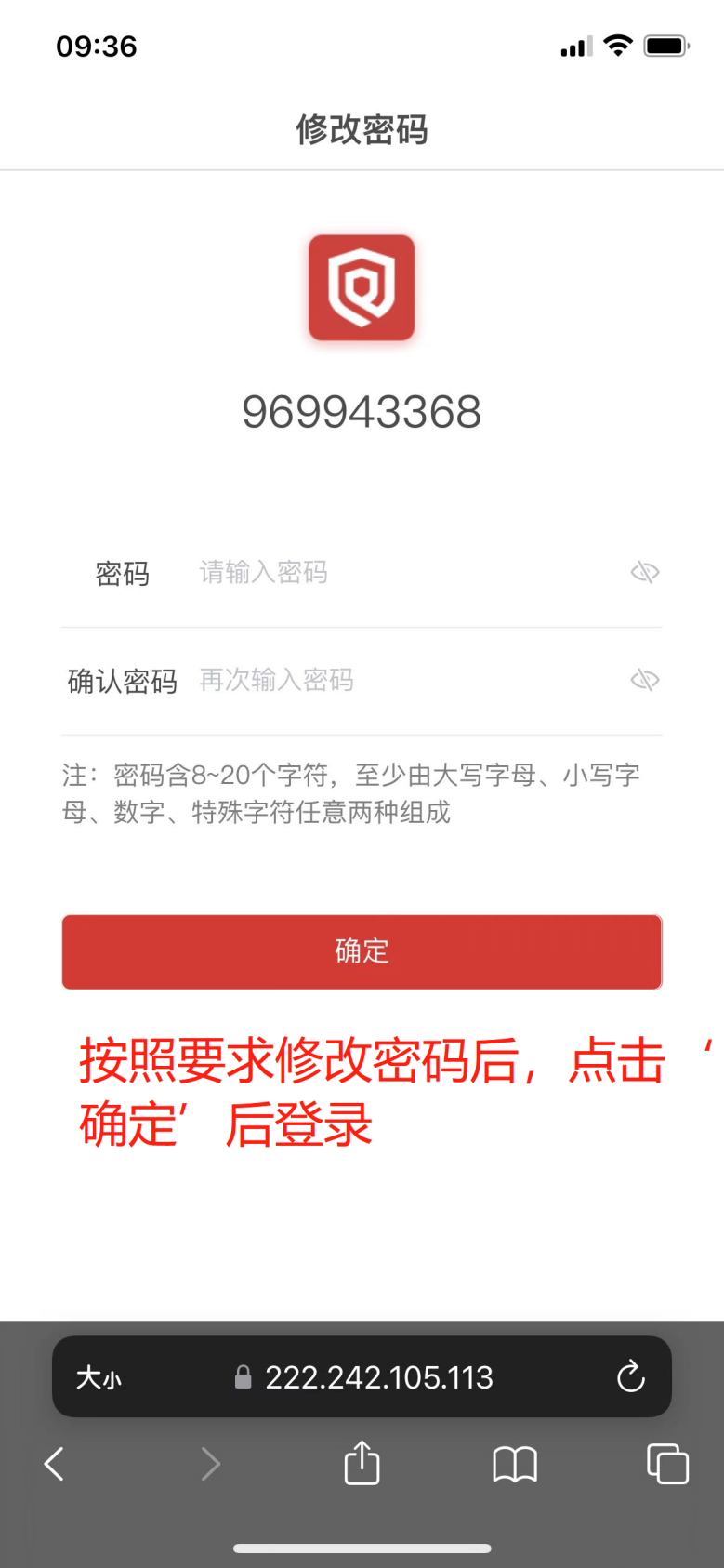
Task: Reload the page in Safari
Action: (x=631, y=1377)
